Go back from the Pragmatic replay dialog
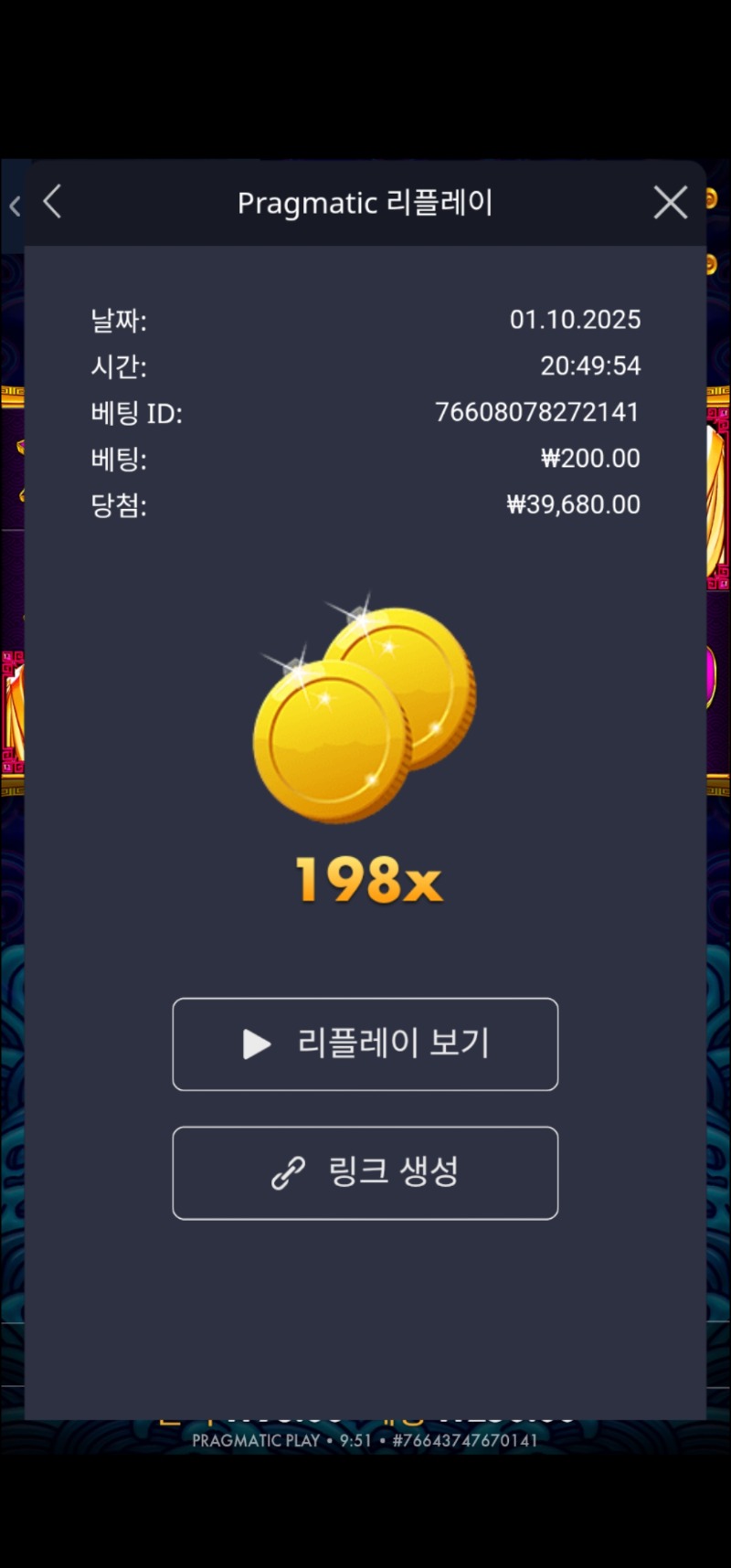This screenshot has height=1568, width=731. coord(53,202)
